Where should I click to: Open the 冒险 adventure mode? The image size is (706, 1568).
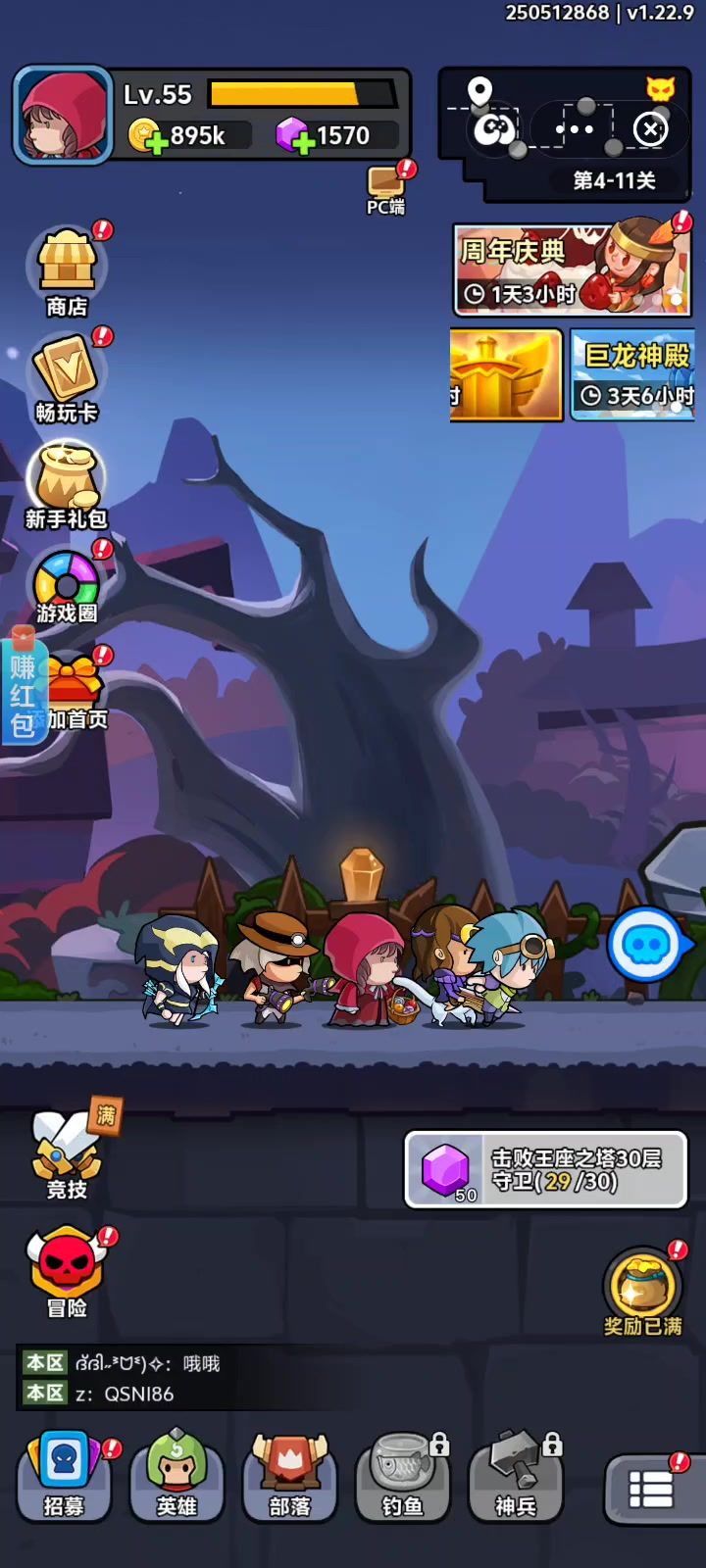67,1272
